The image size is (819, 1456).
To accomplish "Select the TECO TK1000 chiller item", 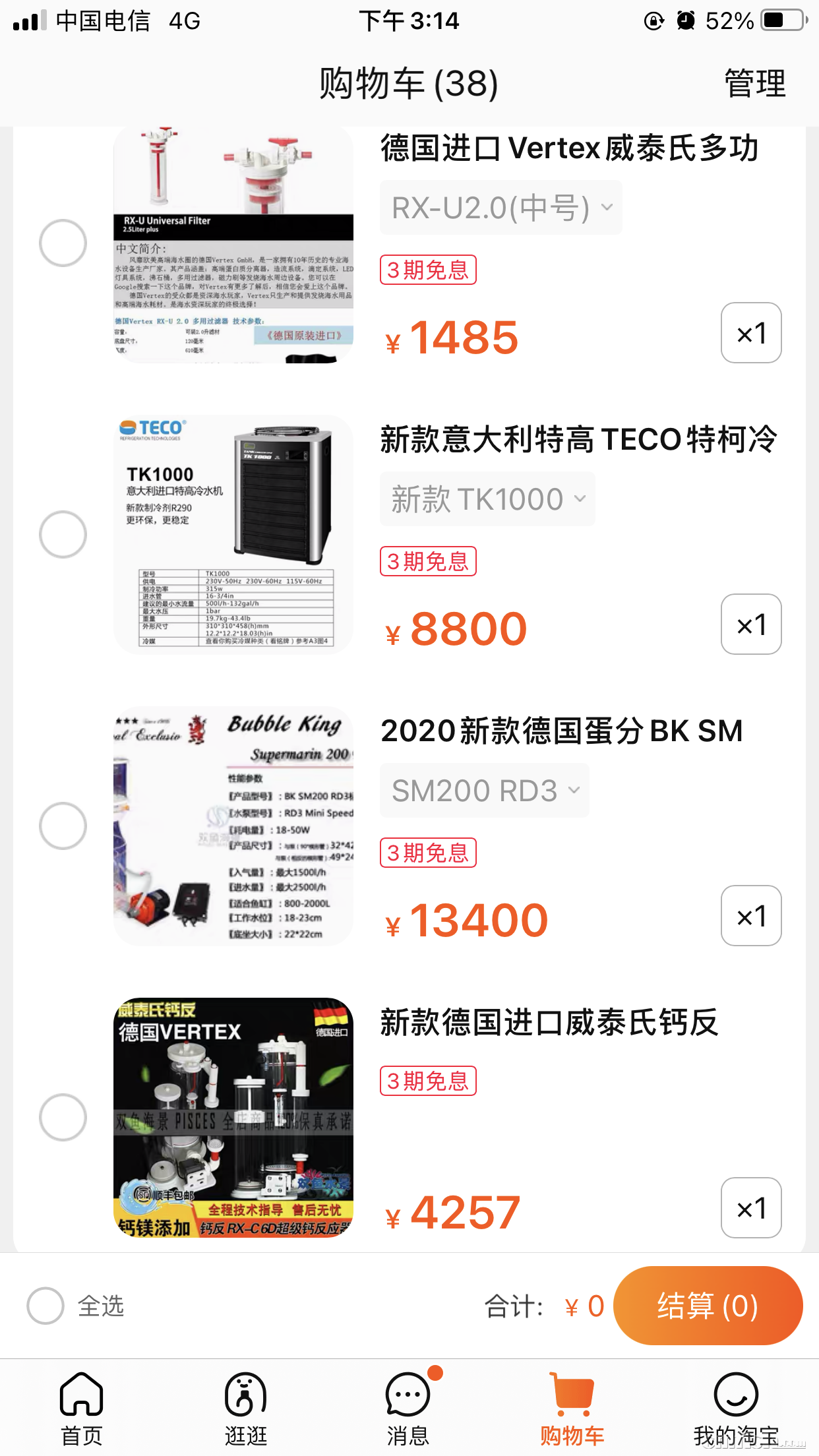I will [63, 534].
